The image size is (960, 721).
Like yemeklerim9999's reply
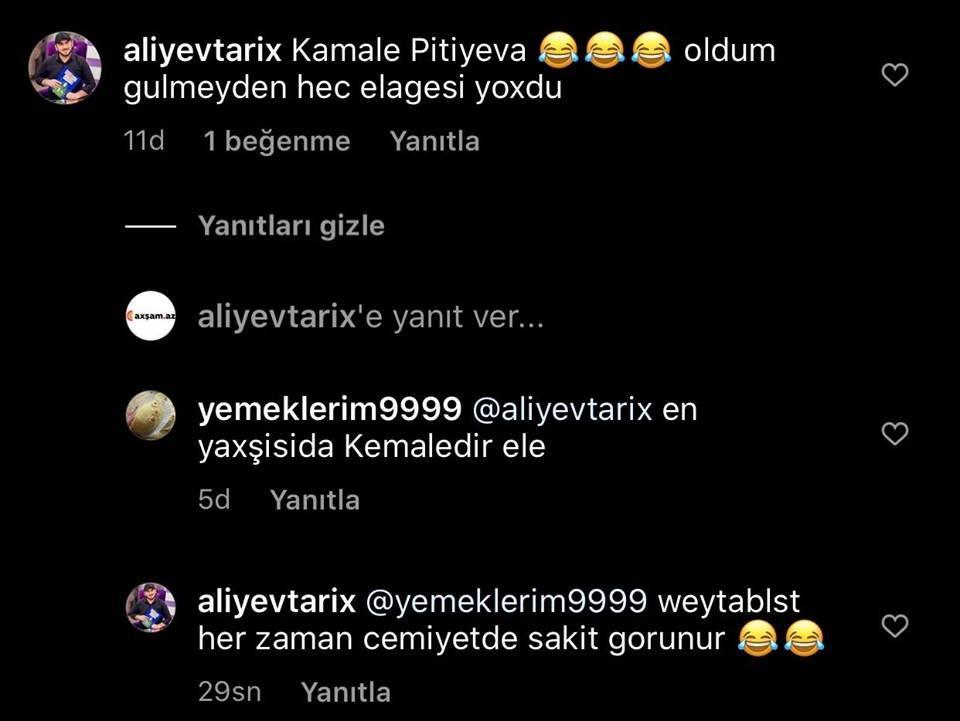click(895, 434)
